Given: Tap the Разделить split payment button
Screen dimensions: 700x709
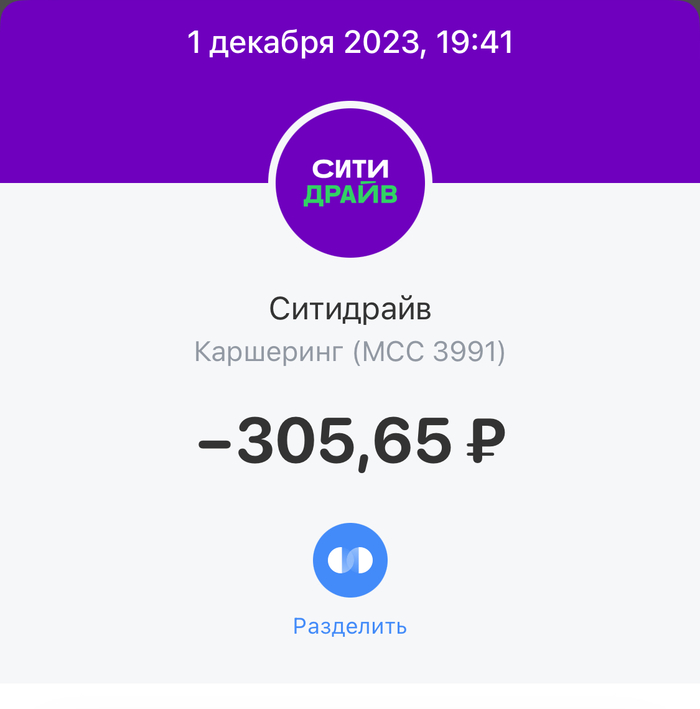Looking at the screenshot, I should click(350, 561).
